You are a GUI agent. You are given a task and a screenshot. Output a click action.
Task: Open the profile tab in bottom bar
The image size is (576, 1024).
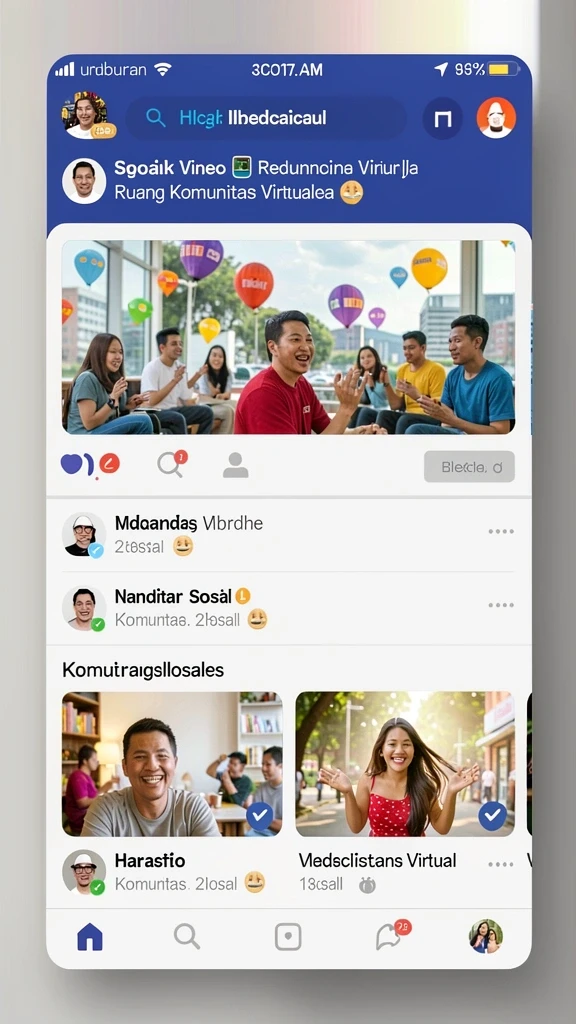click(486, 936)
